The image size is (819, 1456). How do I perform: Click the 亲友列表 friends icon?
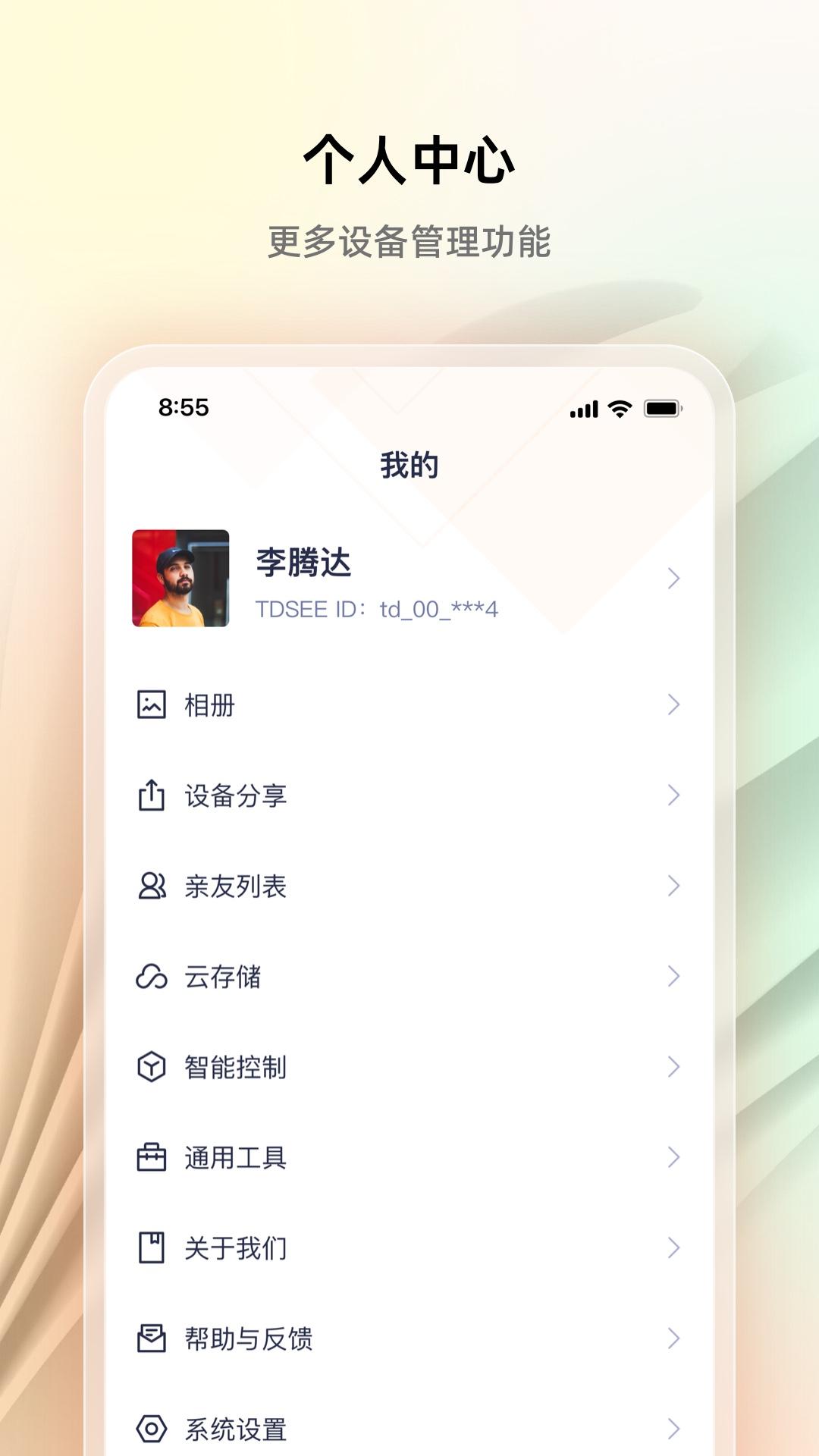[x=151, y=885]
